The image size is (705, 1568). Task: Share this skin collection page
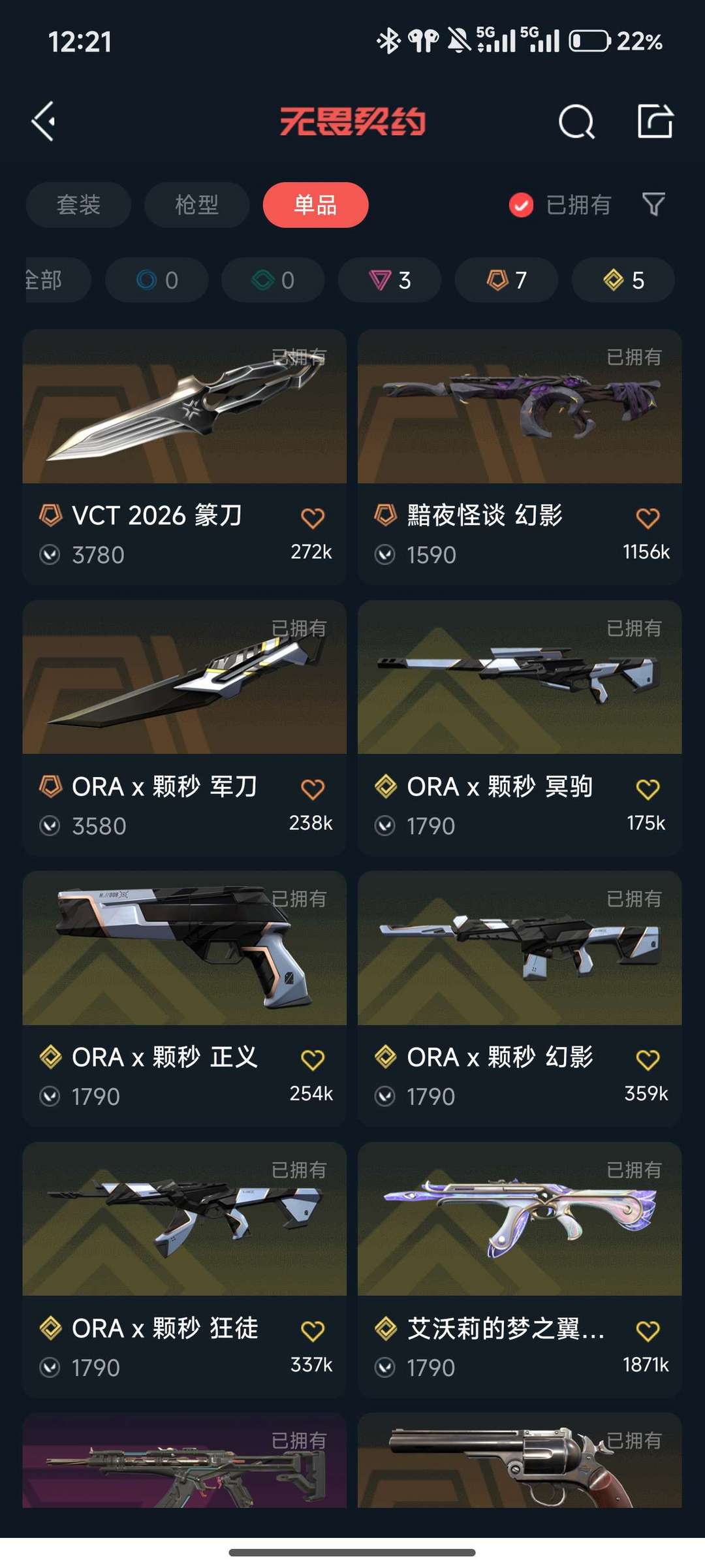point(655,121)
